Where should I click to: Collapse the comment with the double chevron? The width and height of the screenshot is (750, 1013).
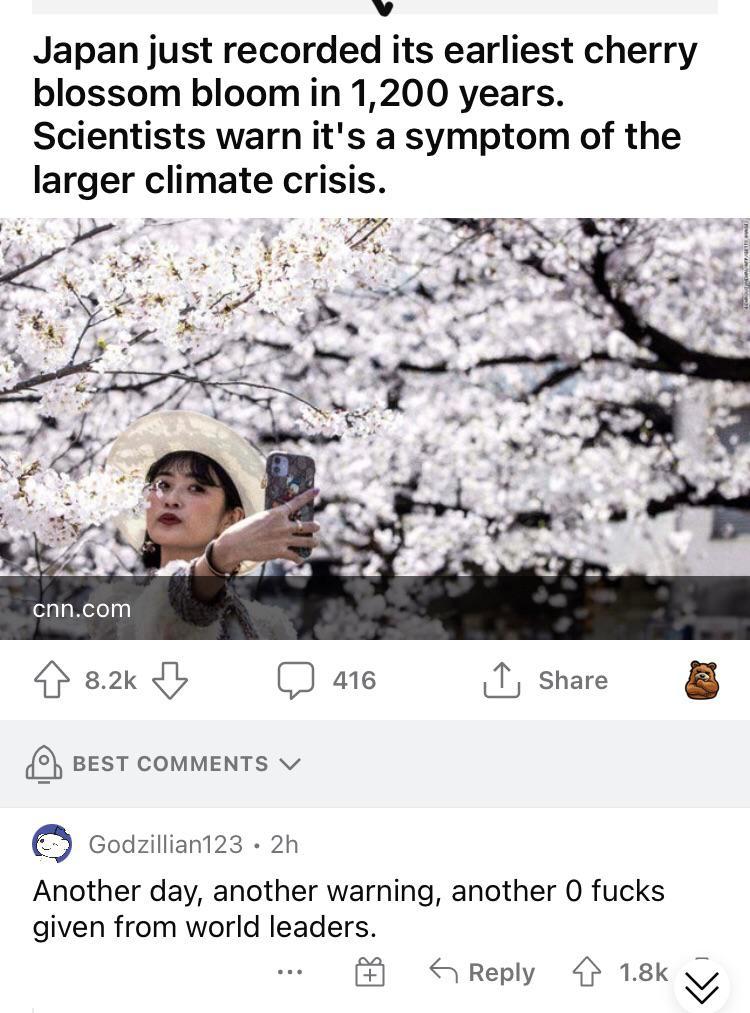click(x=701, y=986)
